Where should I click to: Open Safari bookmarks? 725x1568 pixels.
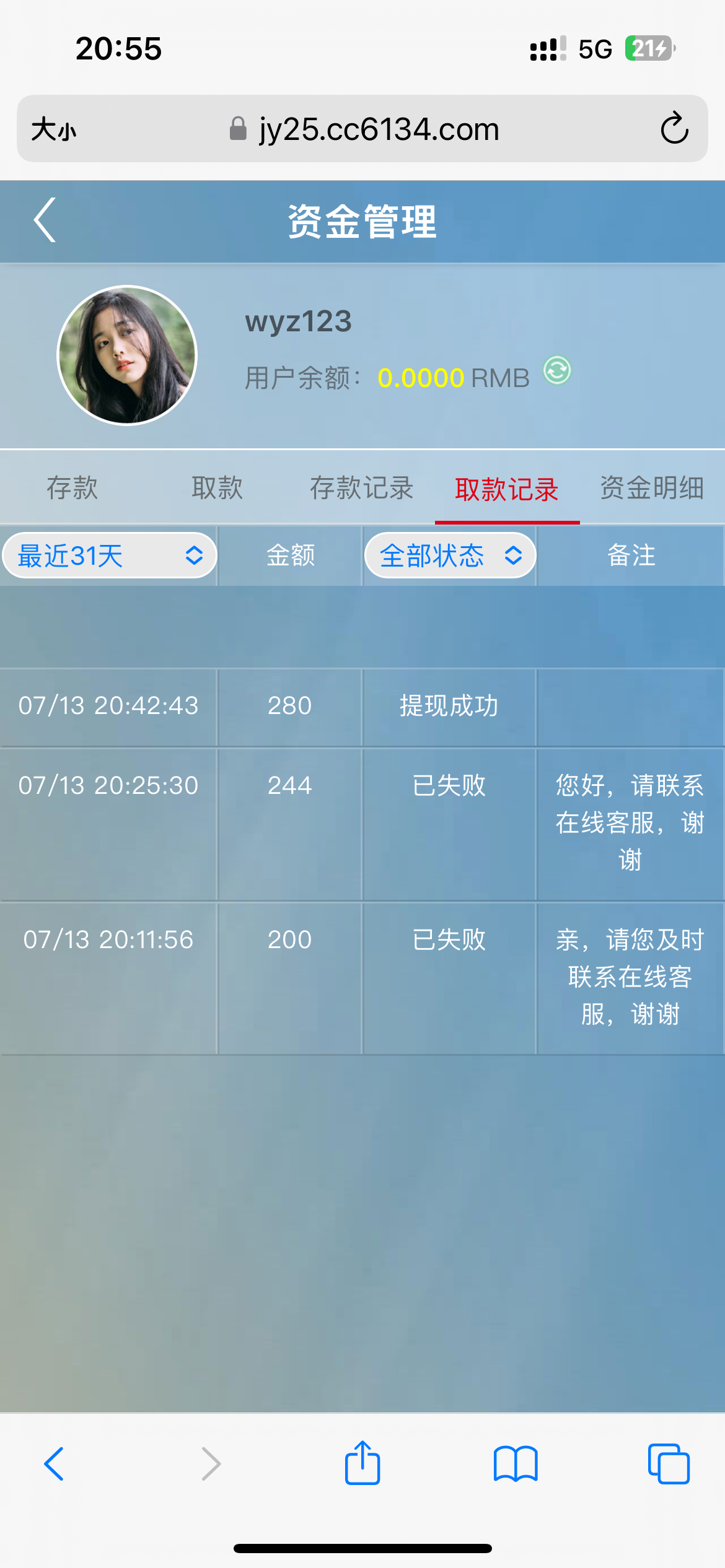tap(516, 1464)
